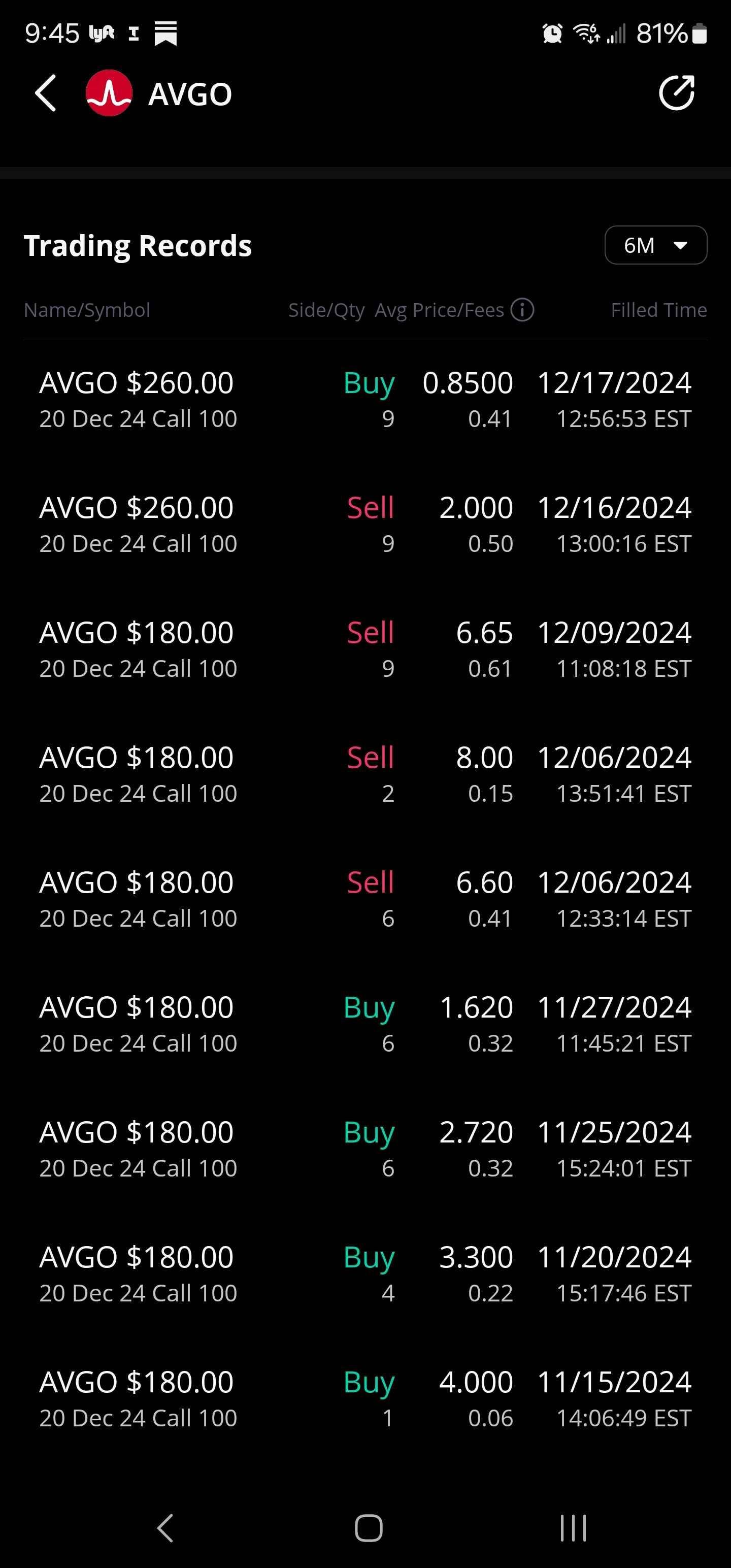The height and width of the screenshot is (1568, 731).
Task: Share the AVGO trading records
Action: coord(677,93)
